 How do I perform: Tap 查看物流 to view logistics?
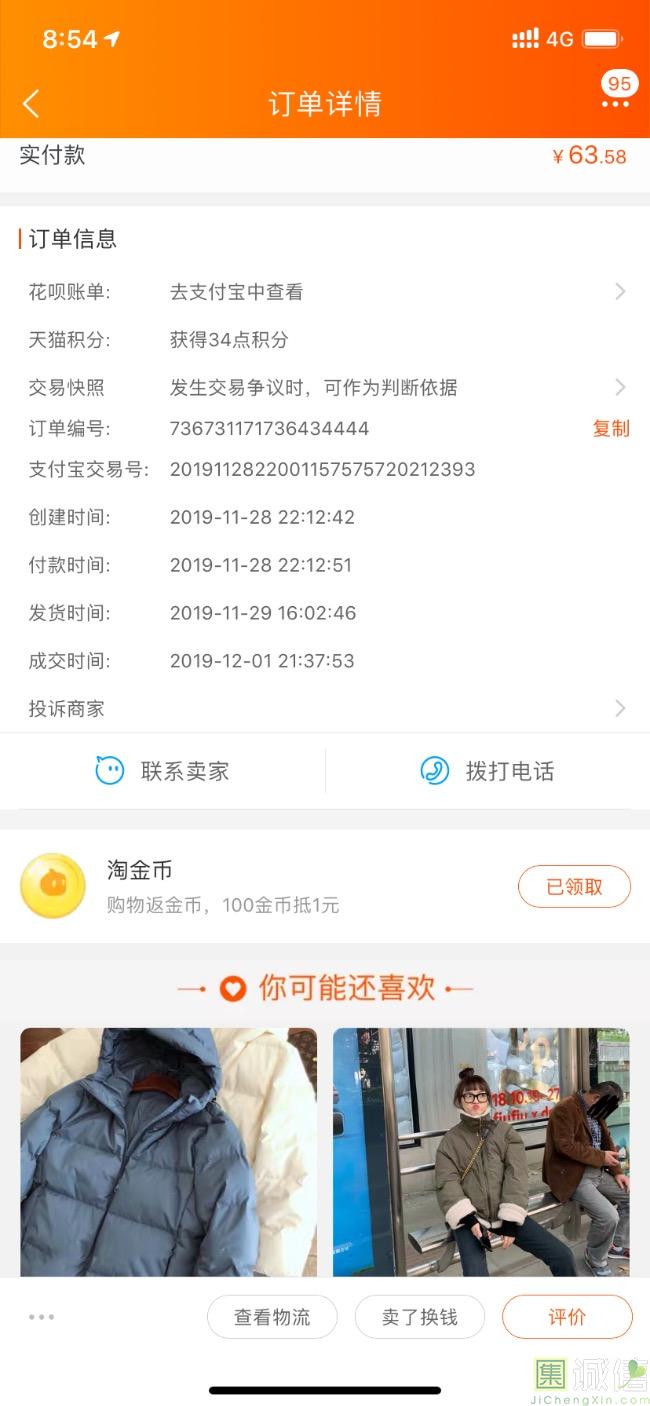(272, 1317)
